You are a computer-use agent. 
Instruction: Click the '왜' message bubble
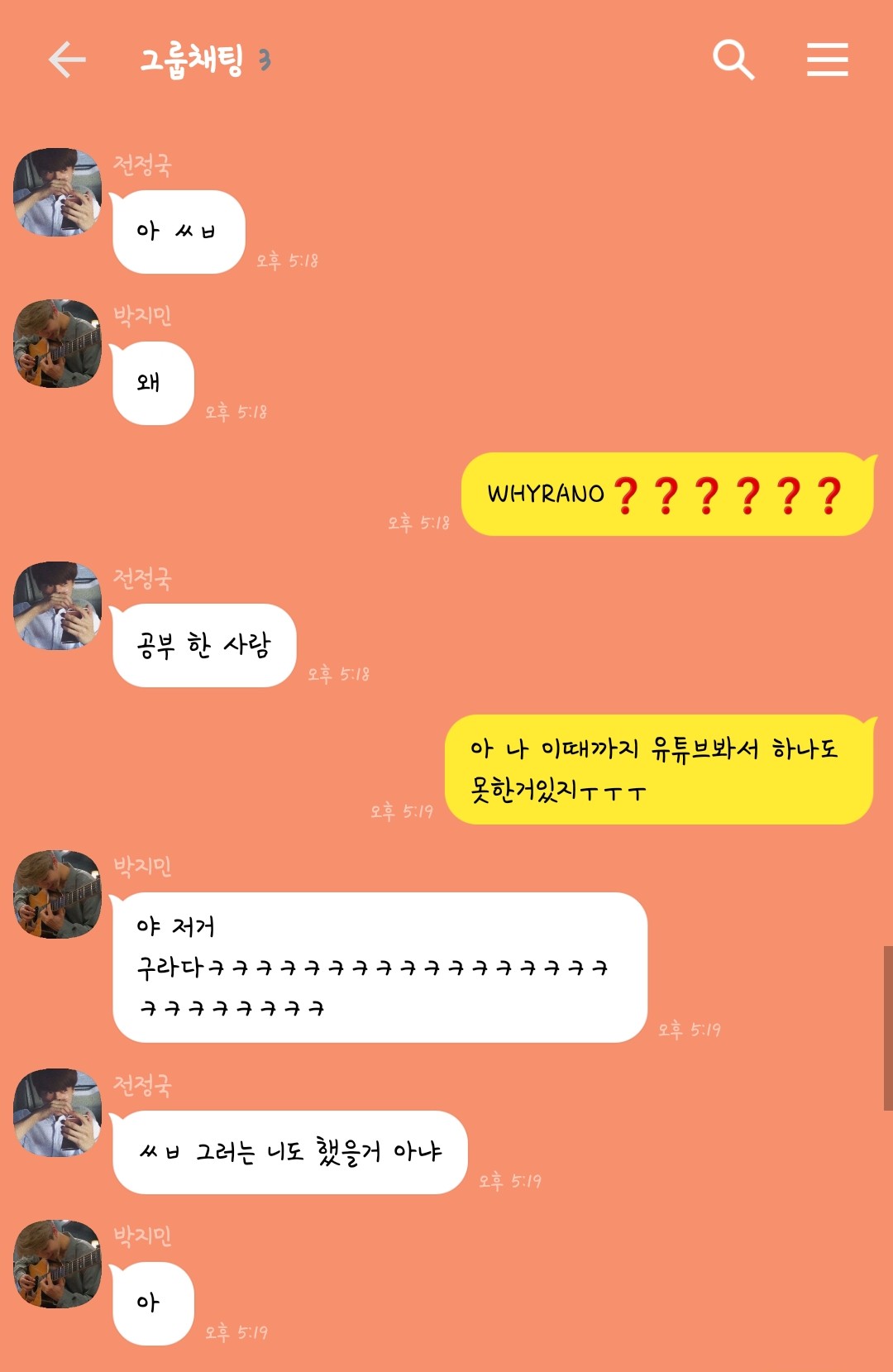pyautogui.click(x=152, y=383)
